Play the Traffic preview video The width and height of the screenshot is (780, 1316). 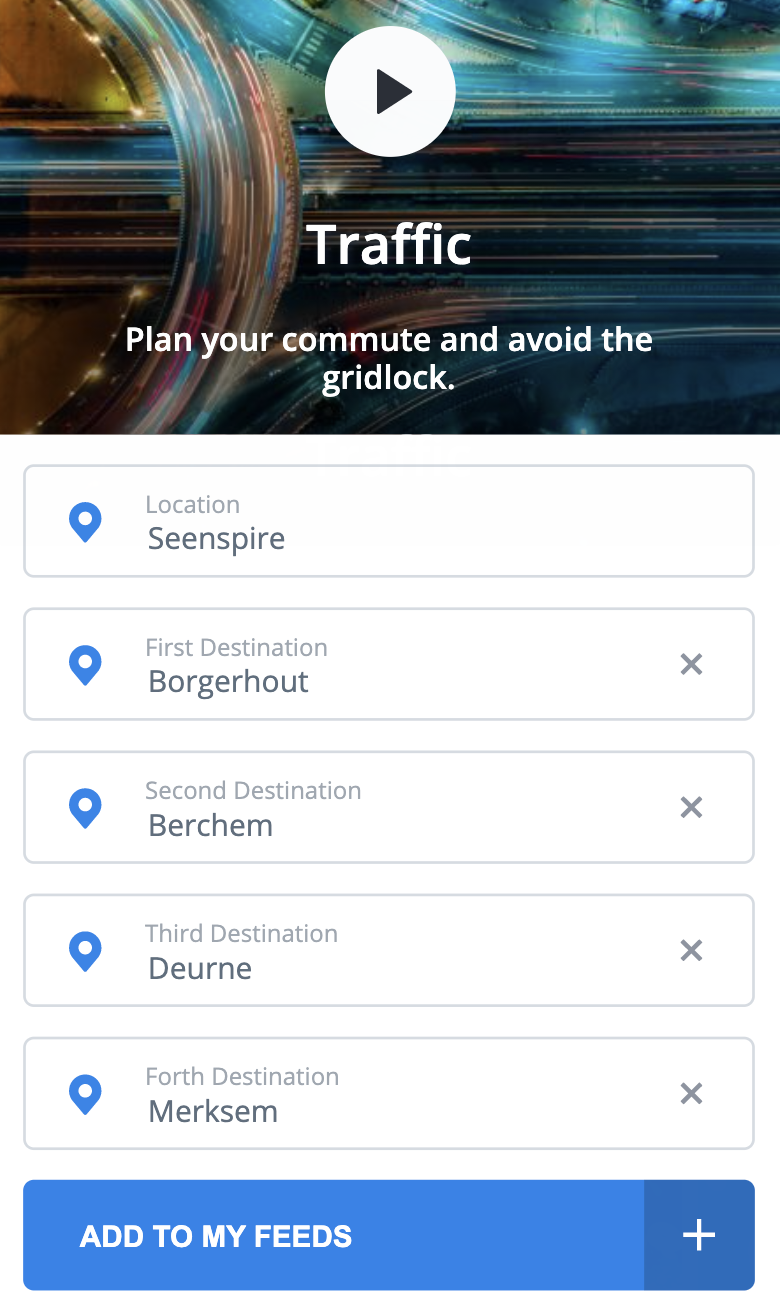[390, 92]
